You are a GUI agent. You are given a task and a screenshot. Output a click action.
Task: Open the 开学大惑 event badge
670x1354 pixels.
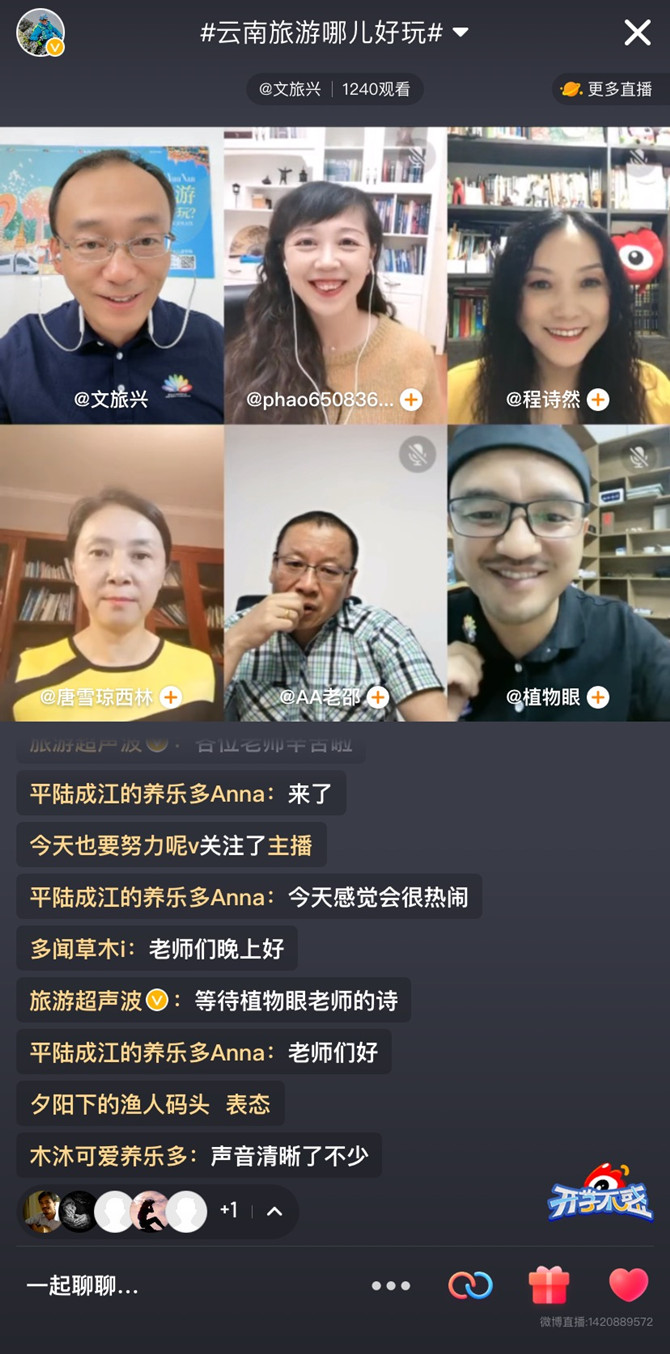click(600, 1195)
